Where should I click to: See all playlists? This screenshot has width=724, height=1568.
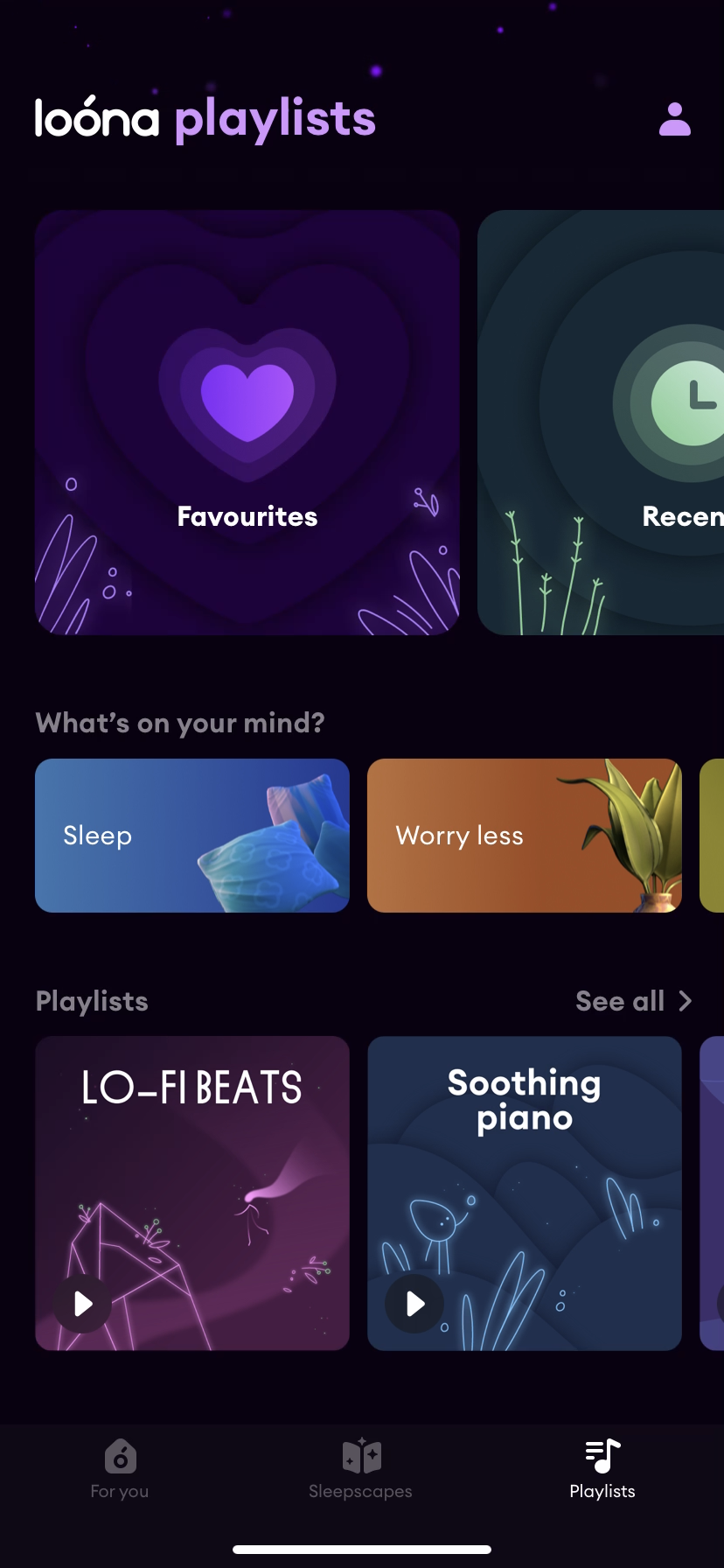pyautogui.click(x=633, y=1001)
